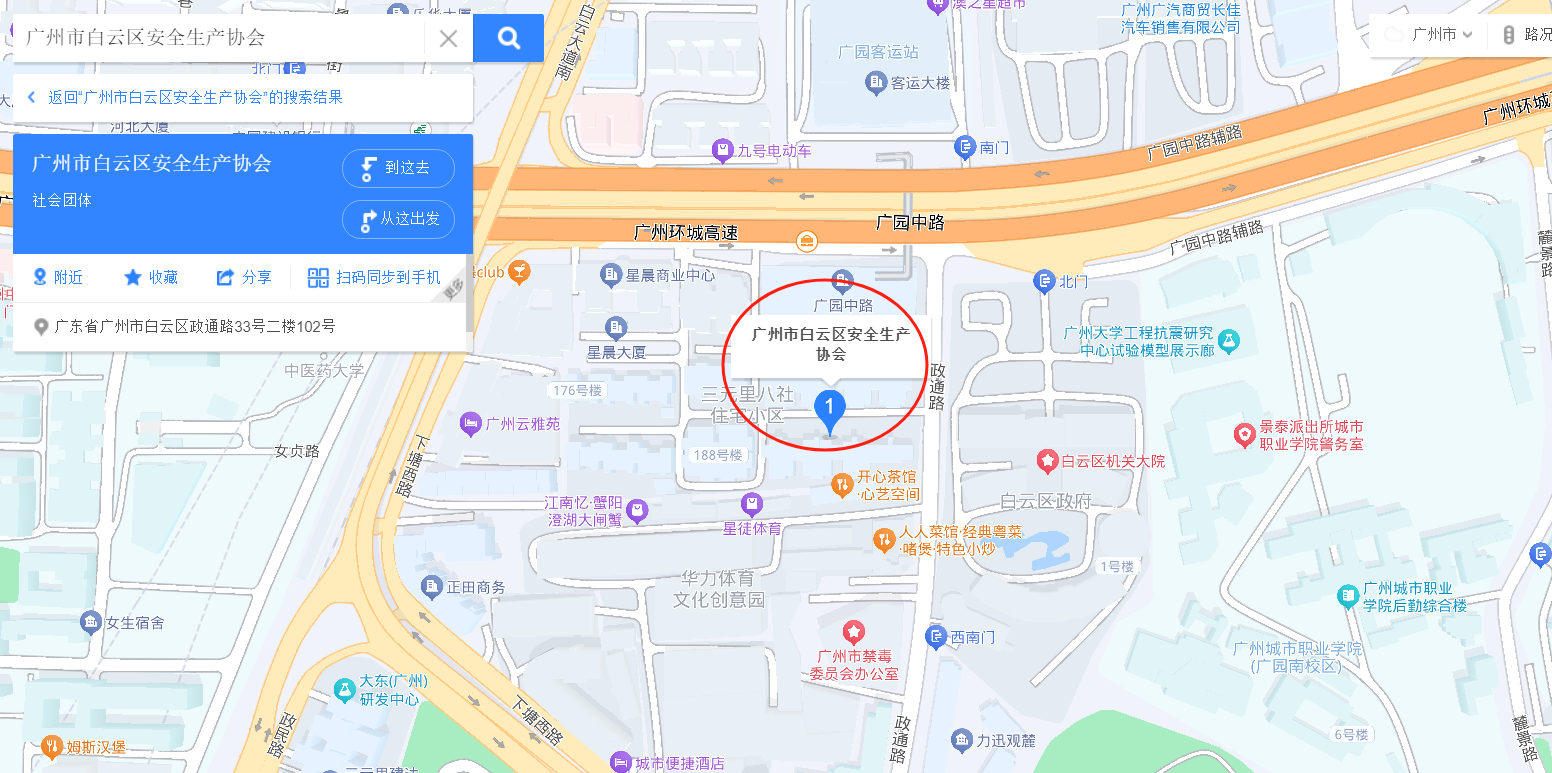Select the 广州云雅苑 hotel marker
This screenshot has height=773, width=1552.
(471, 424)
